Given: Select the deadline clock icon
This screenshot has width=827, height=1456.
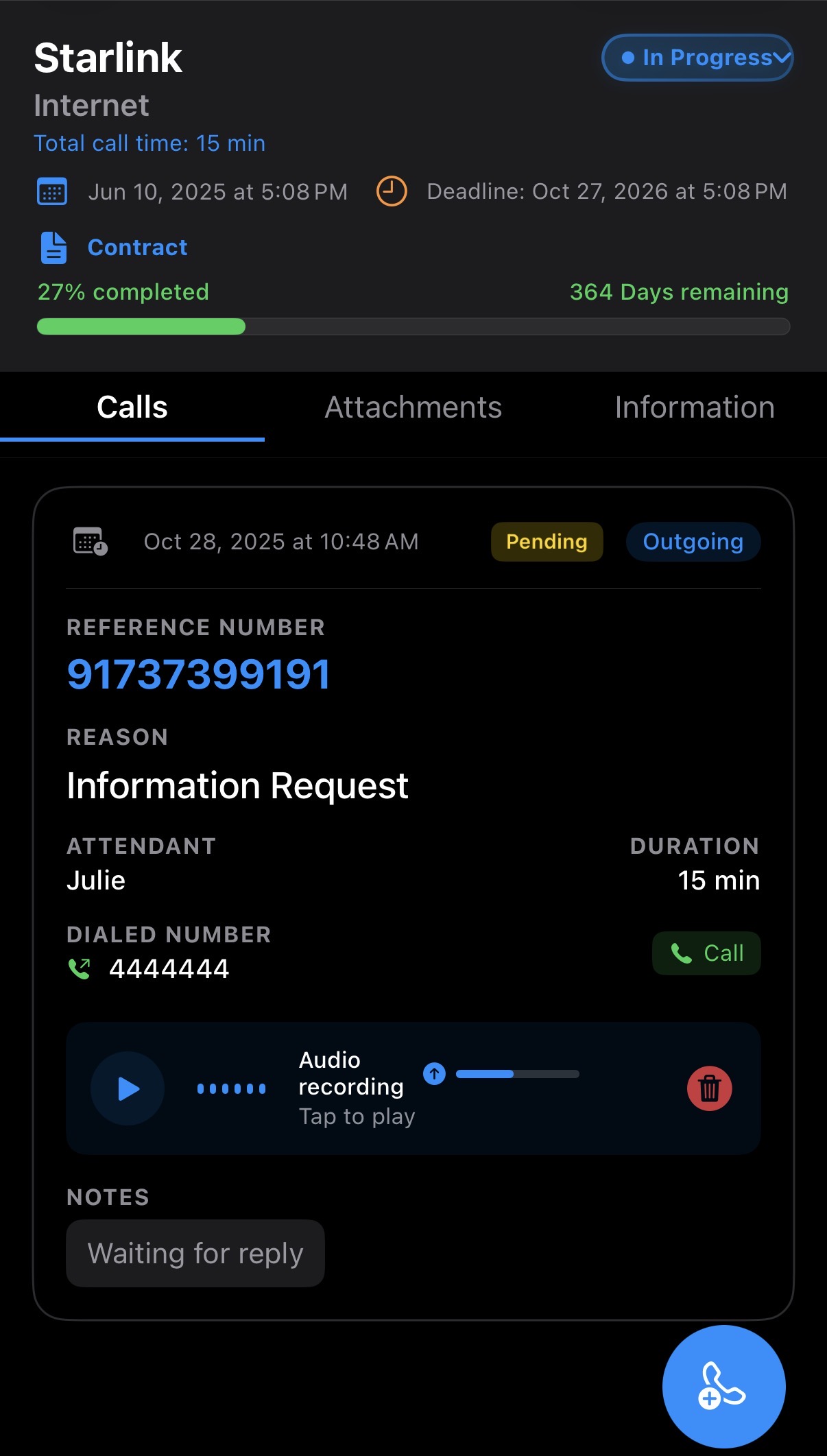Looking at the screenshot, I should 392,192.
